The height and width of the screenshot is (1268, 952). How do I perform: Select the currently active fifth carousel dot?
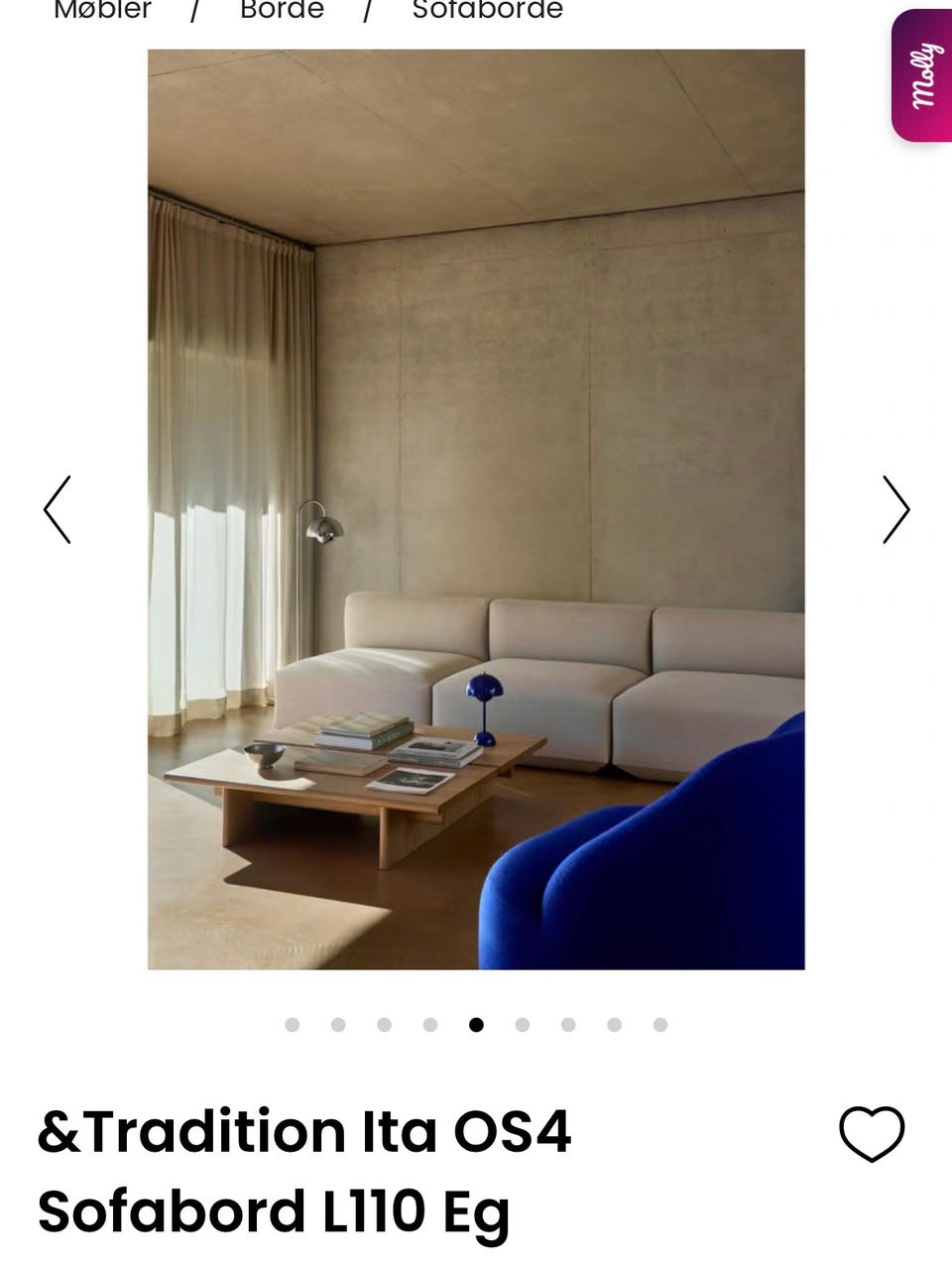click(x=476, y=1024)
